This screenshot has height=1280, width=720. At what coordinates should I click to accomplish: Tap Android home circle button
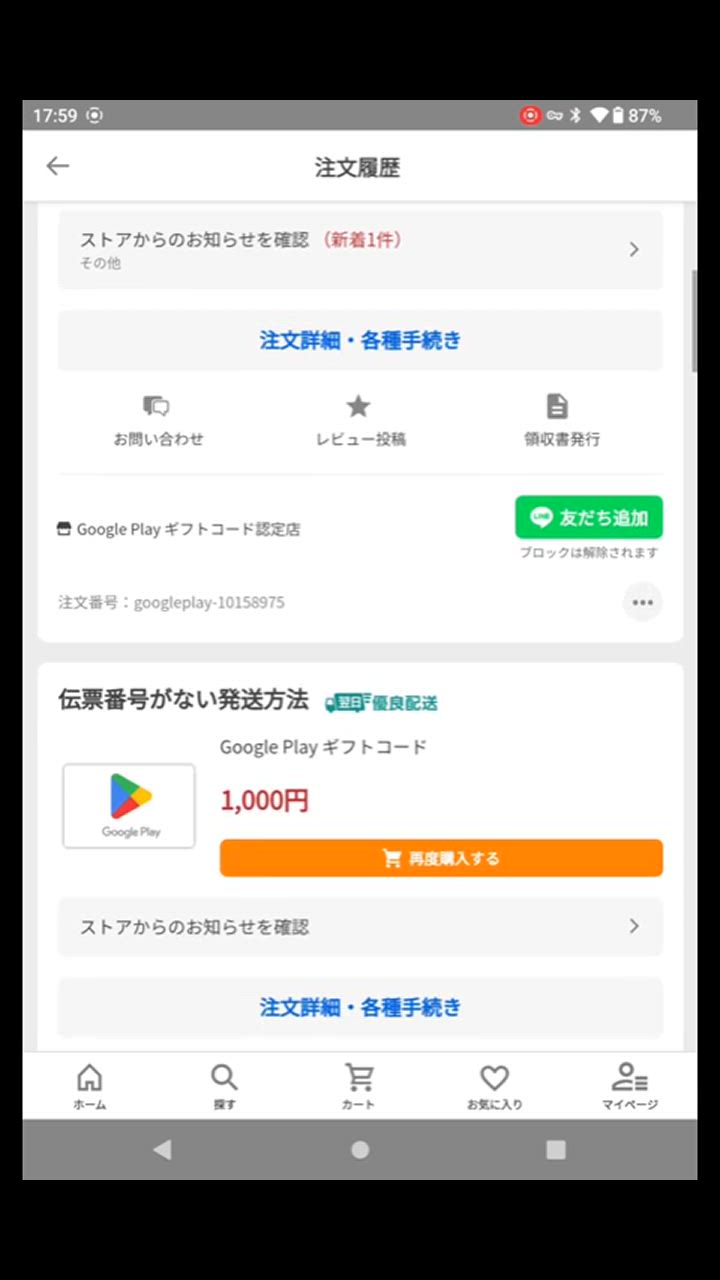click(359, 1150)
